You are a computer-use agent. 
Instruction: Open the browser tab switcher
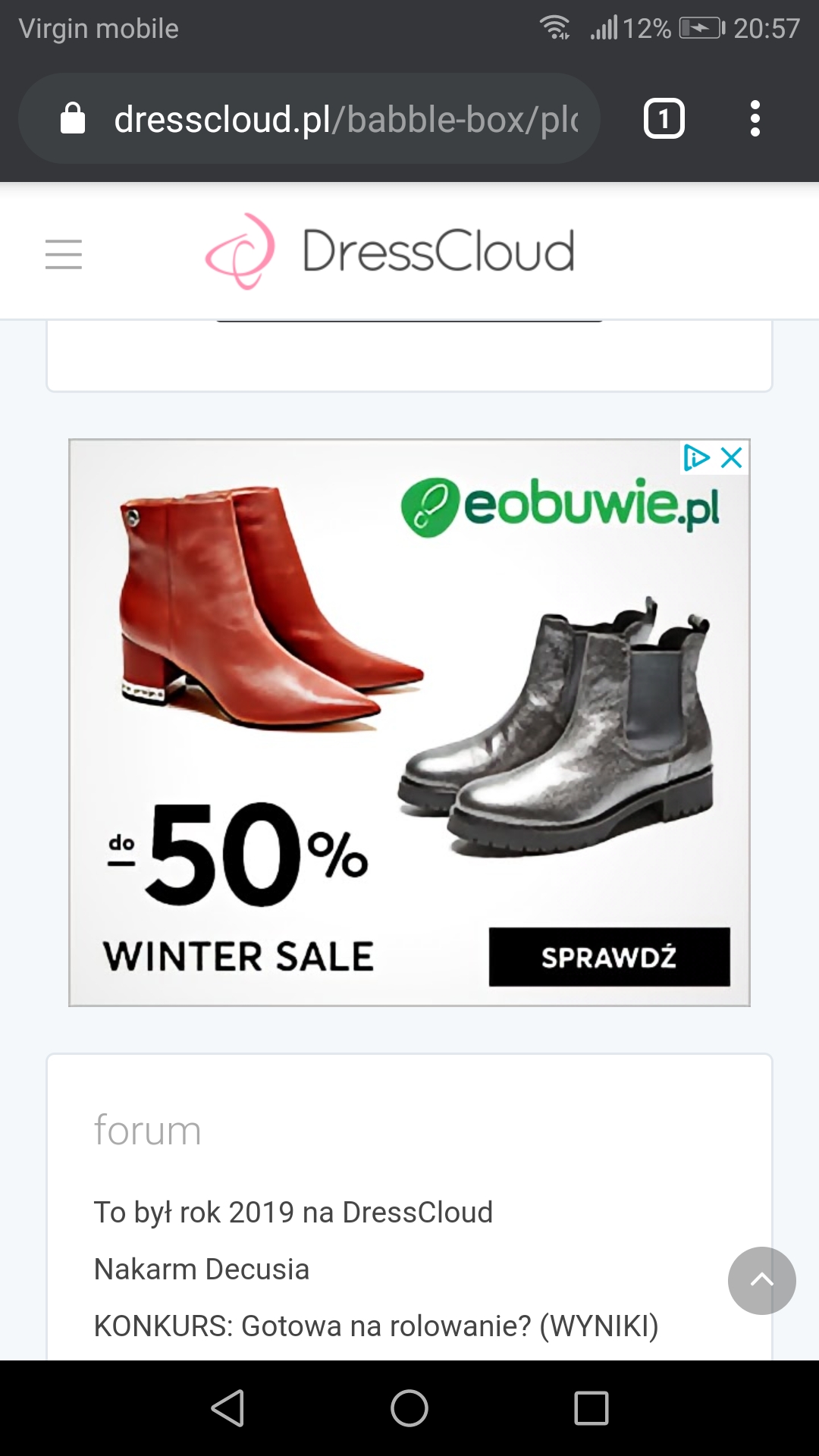point(664,119)
